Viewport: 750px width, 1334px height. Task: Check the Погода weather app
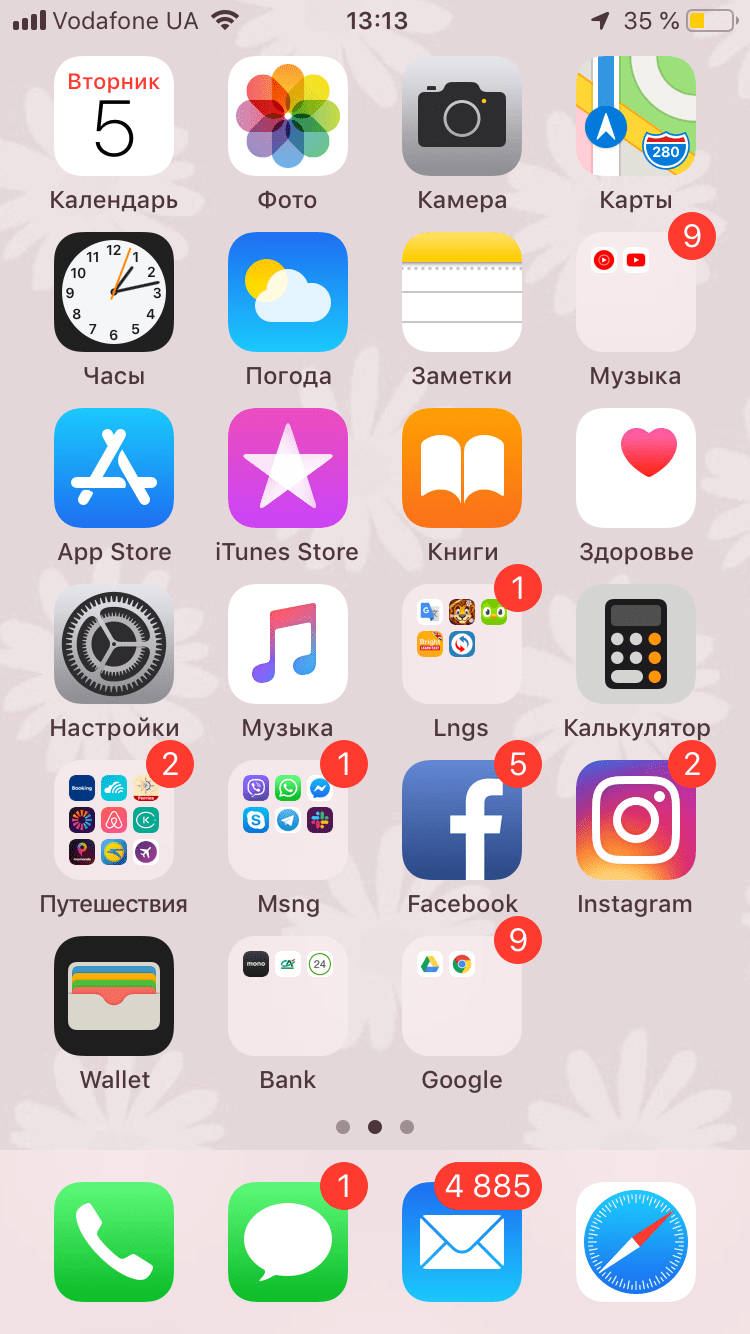[288, 292]
